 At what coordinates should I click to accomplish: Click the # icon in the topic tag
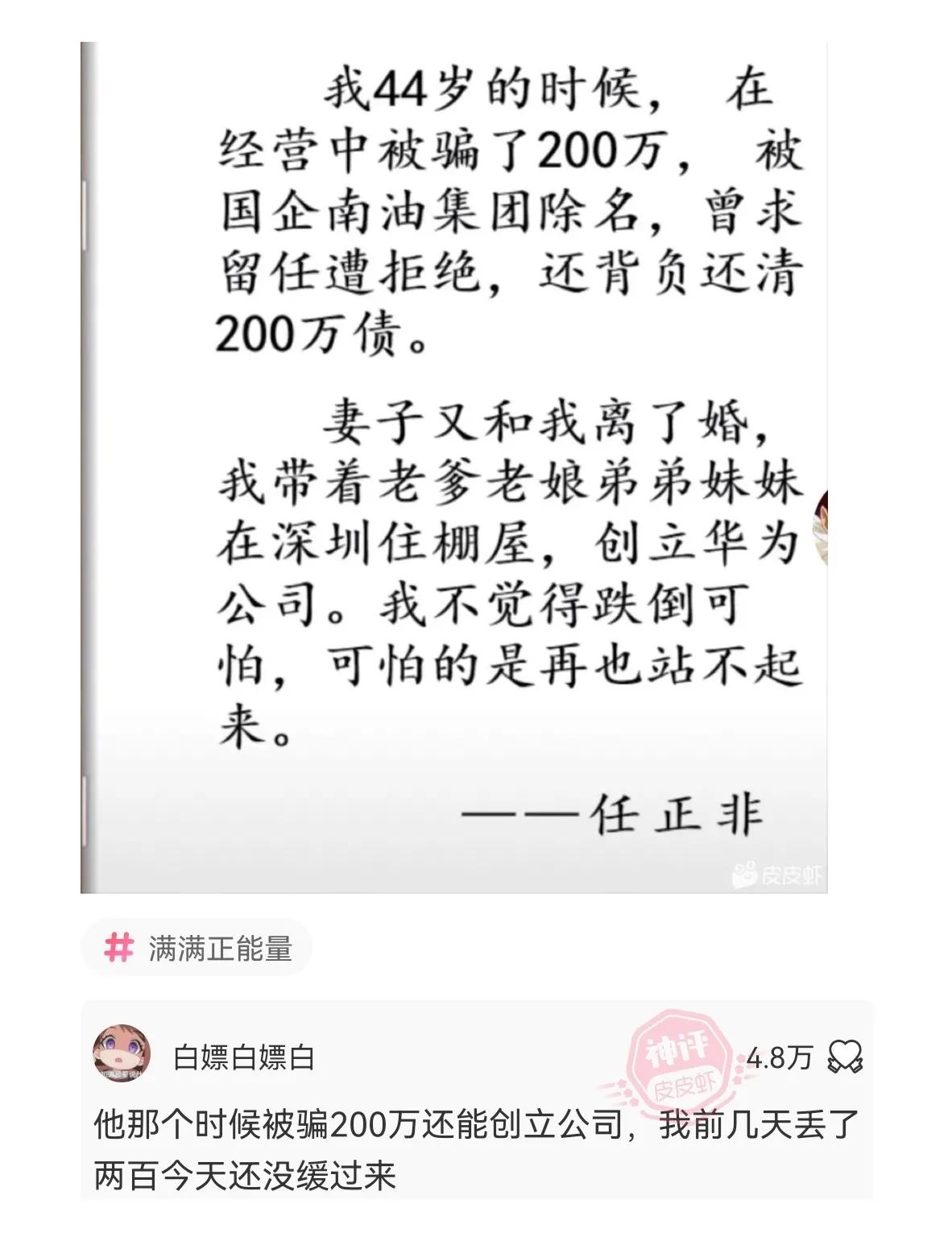coord(118,949)
